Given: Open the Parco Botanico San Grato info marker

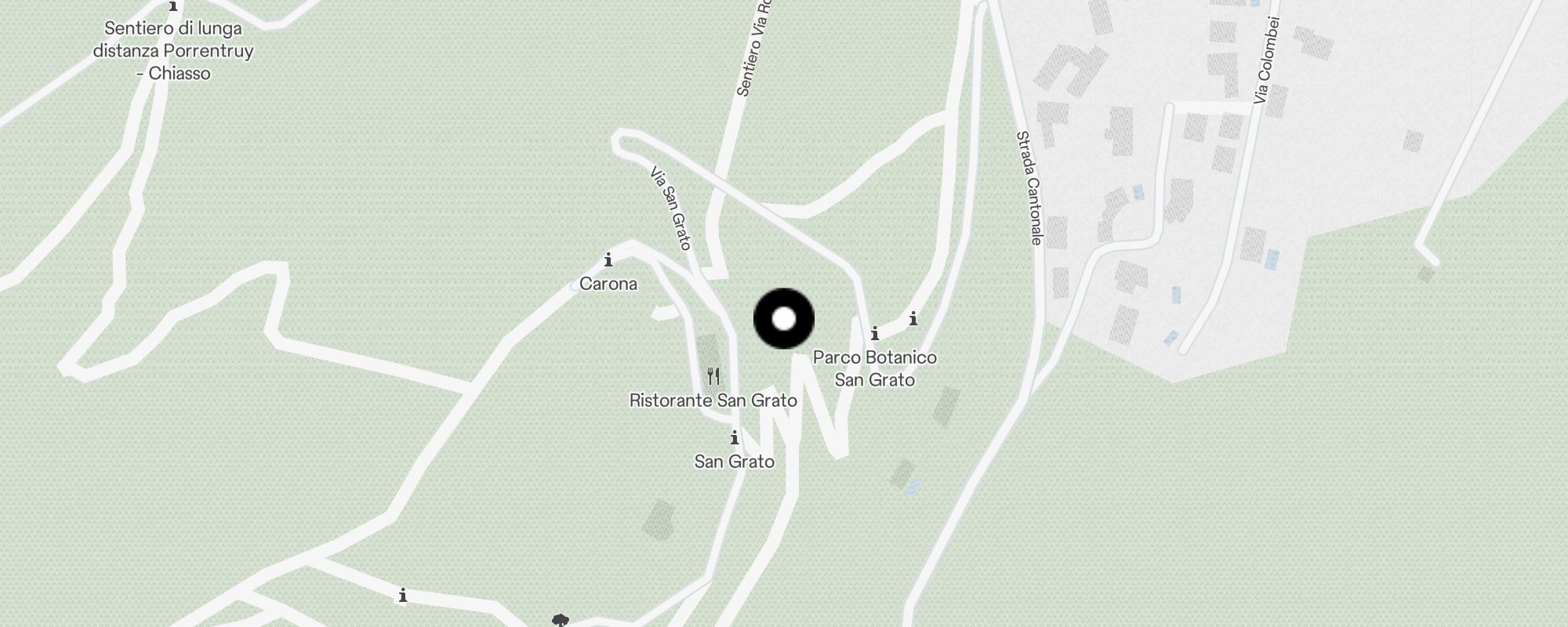Looking at the screenshot, I should (x=875, y=335).
